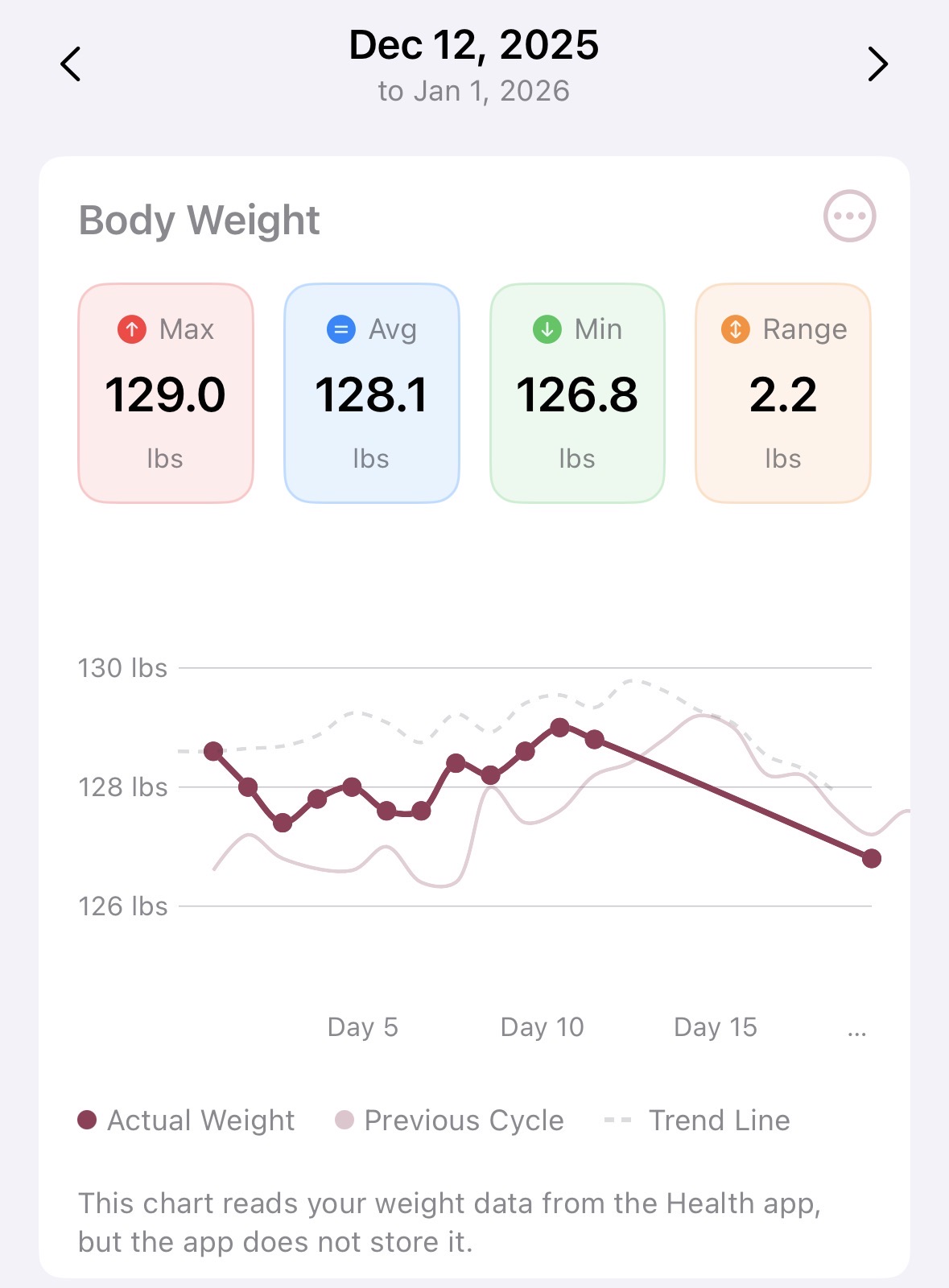
Task: Click the red Max up-arrow icon
Action: pos(132,329)
